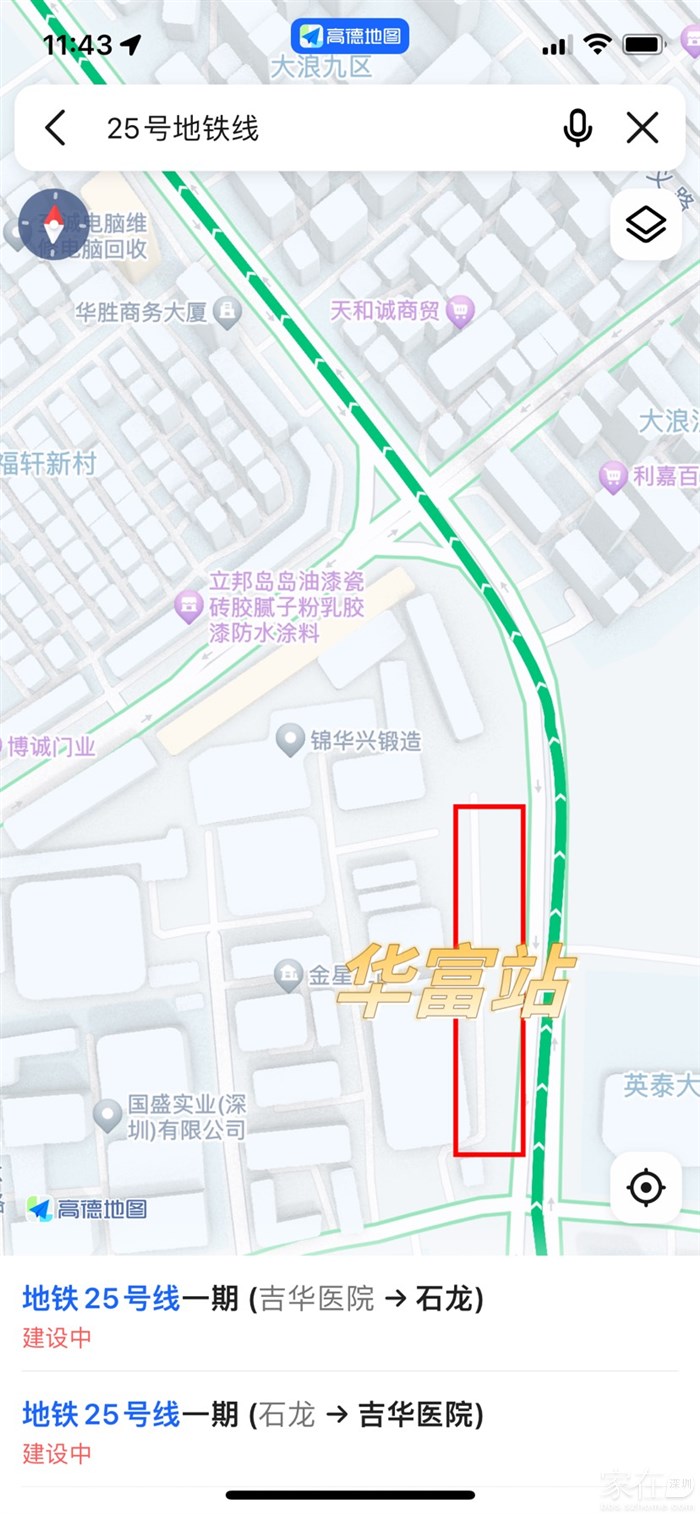Screen dimensions: 700x1514
Task: Select the 华胜商务大厦 building marker
Action: (229, 313)
